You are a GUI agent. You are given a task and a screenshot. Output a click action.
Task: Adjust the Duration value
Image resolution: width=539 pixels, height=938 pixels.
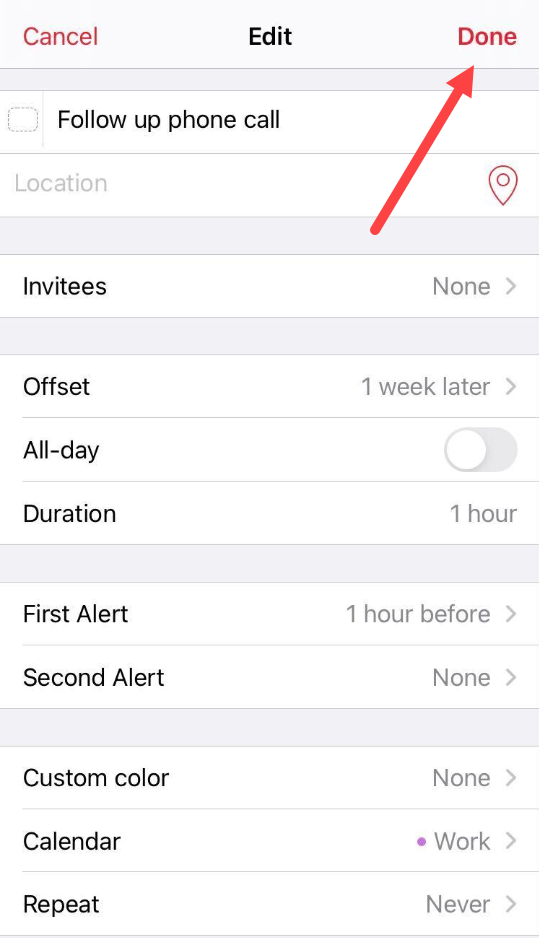coord(269,513)
